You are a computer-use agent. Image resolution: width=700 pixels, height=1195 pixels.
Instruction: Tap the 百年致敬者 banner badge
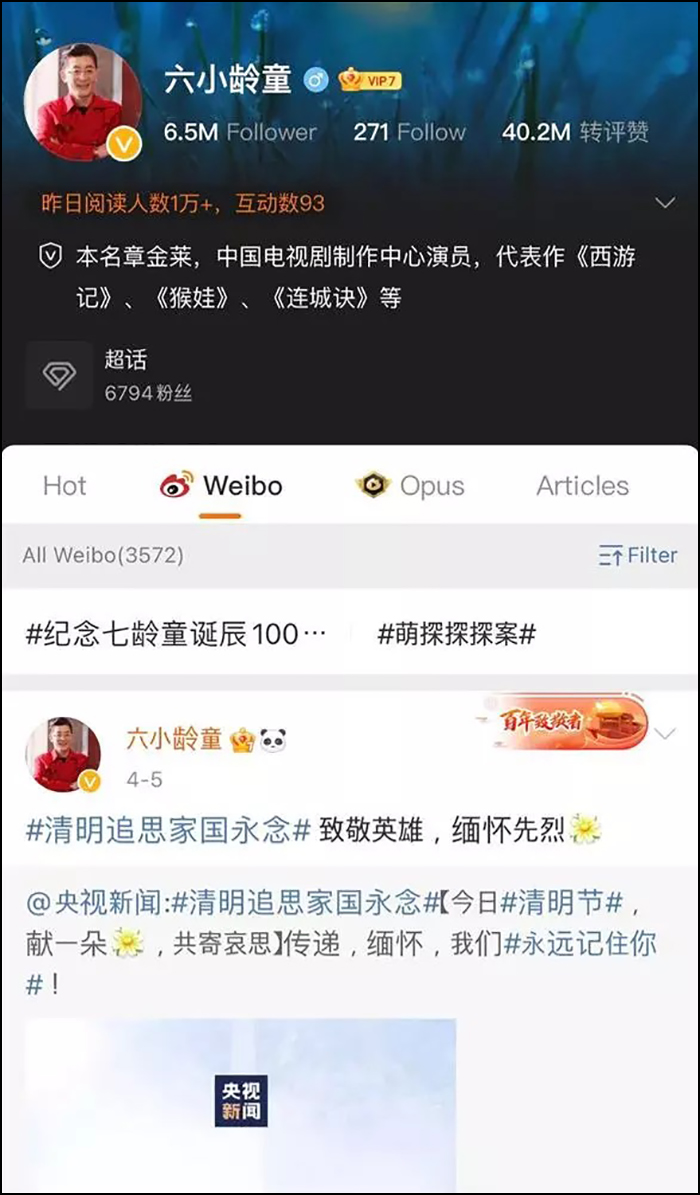point(562,722)
